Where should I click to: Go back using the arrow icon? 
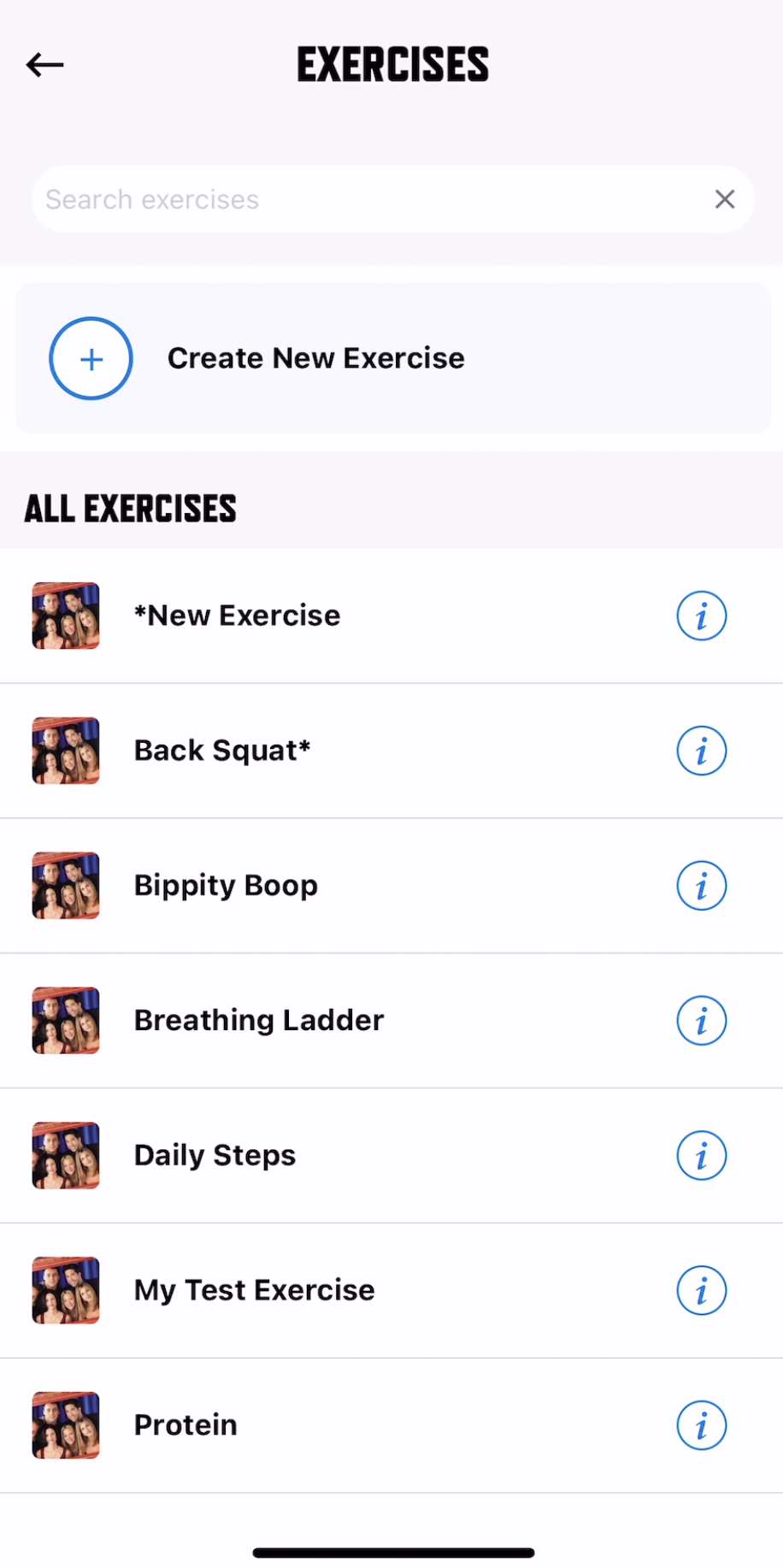click(x=45, y=65)
